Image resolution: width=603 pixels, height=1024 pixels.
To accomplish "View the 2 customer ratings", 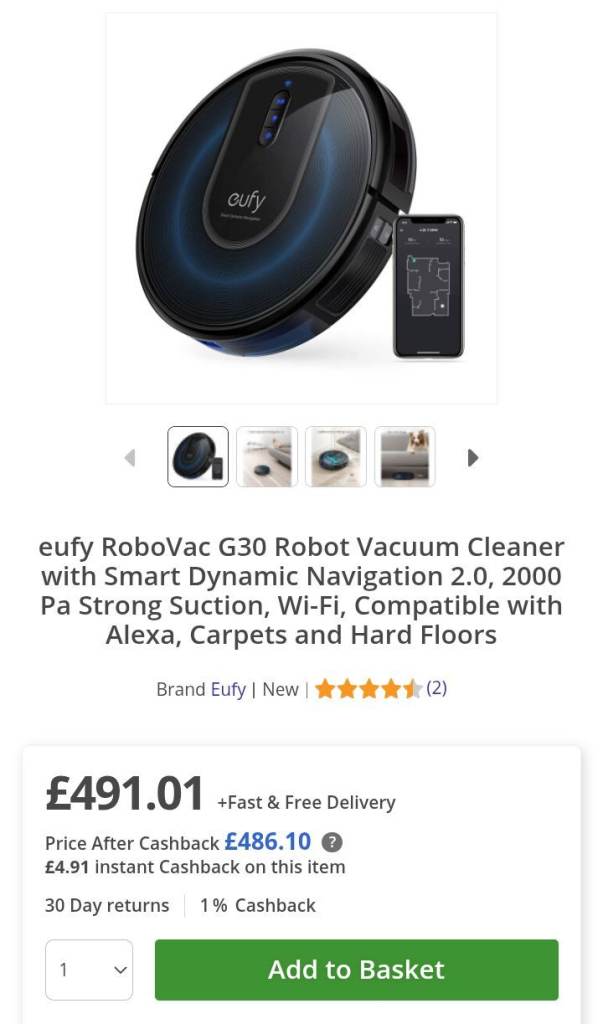I will click(x=436, y=688).
